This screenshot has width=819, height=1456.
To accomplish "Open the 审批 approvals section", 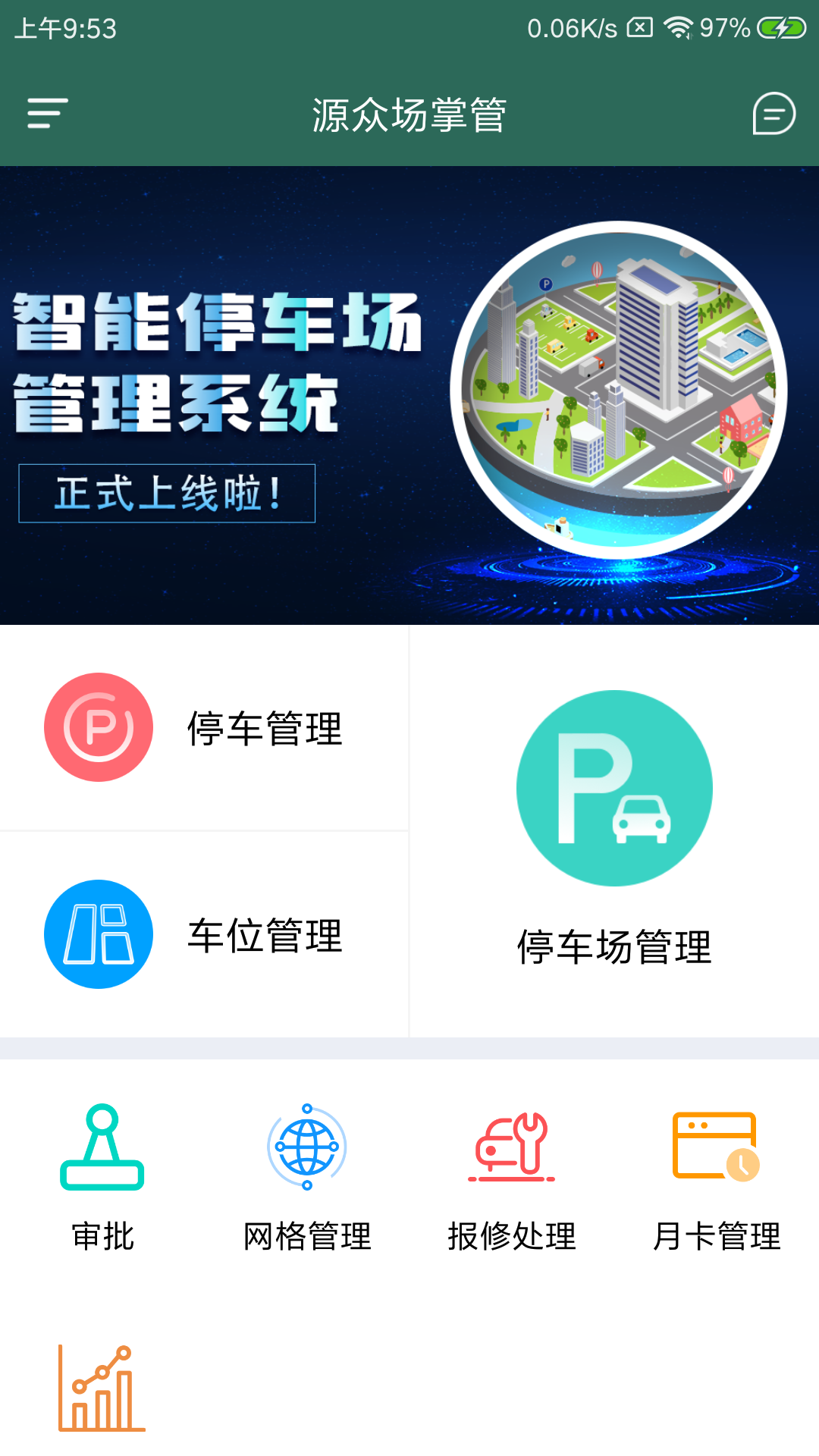I will pos(102,1177).
